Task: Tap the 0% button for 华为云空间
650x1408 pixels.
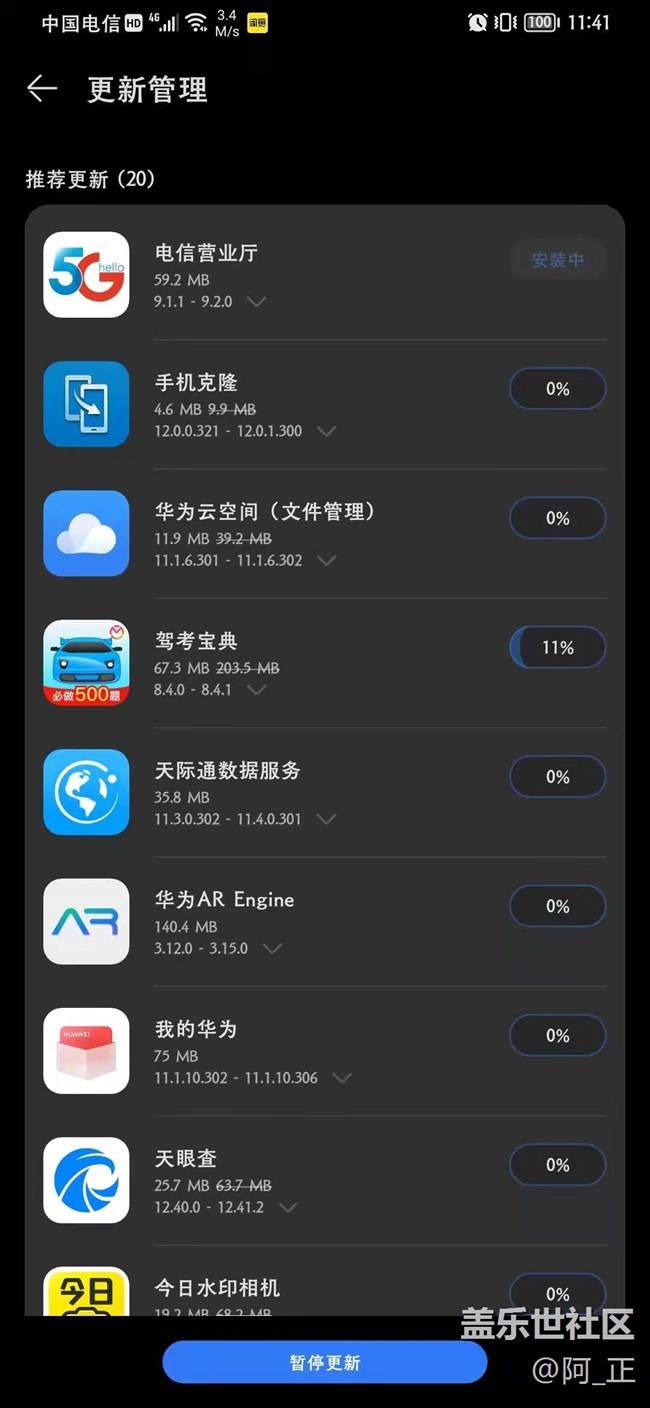Action: [x=557, y=518]
